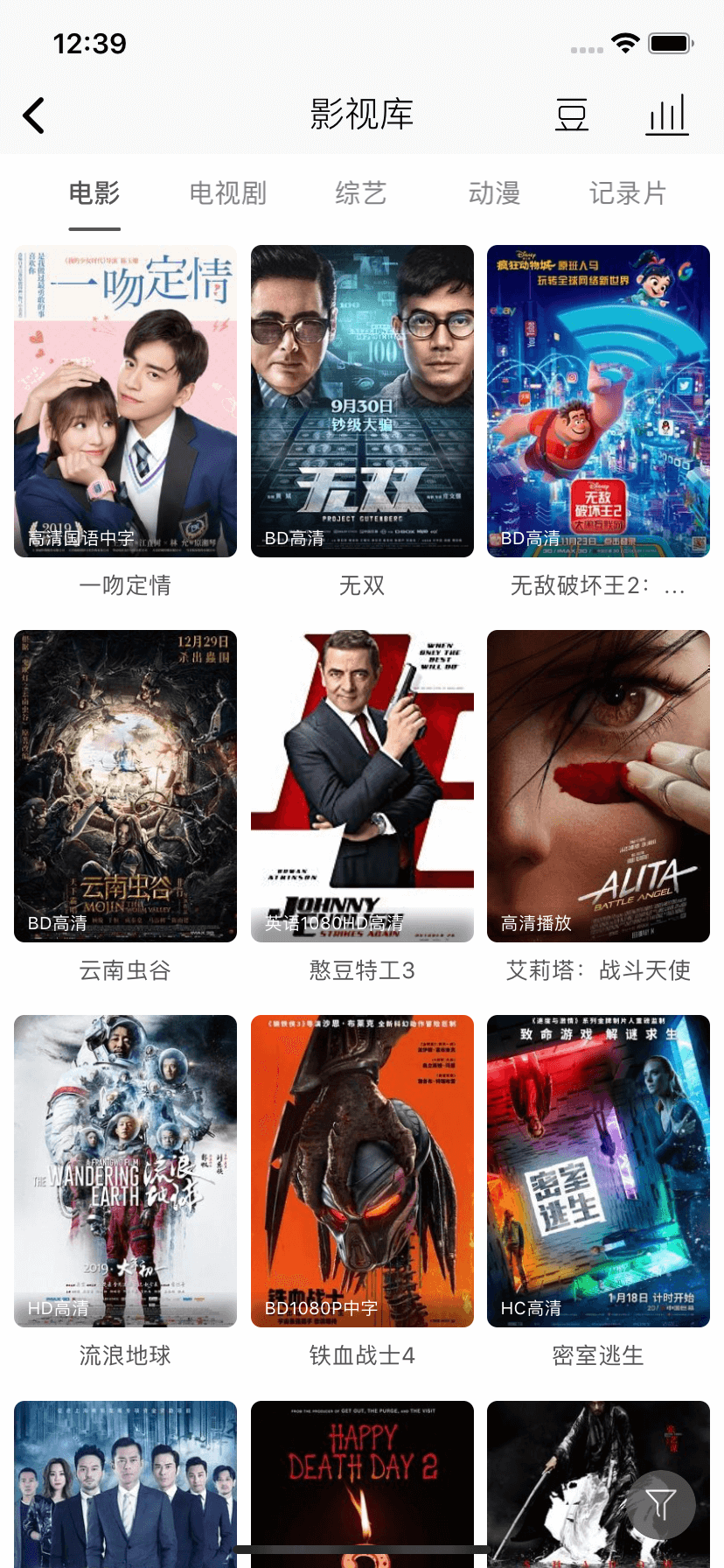Open the rankings chart icon
The image size is (724, 1568).
[667, 115]
